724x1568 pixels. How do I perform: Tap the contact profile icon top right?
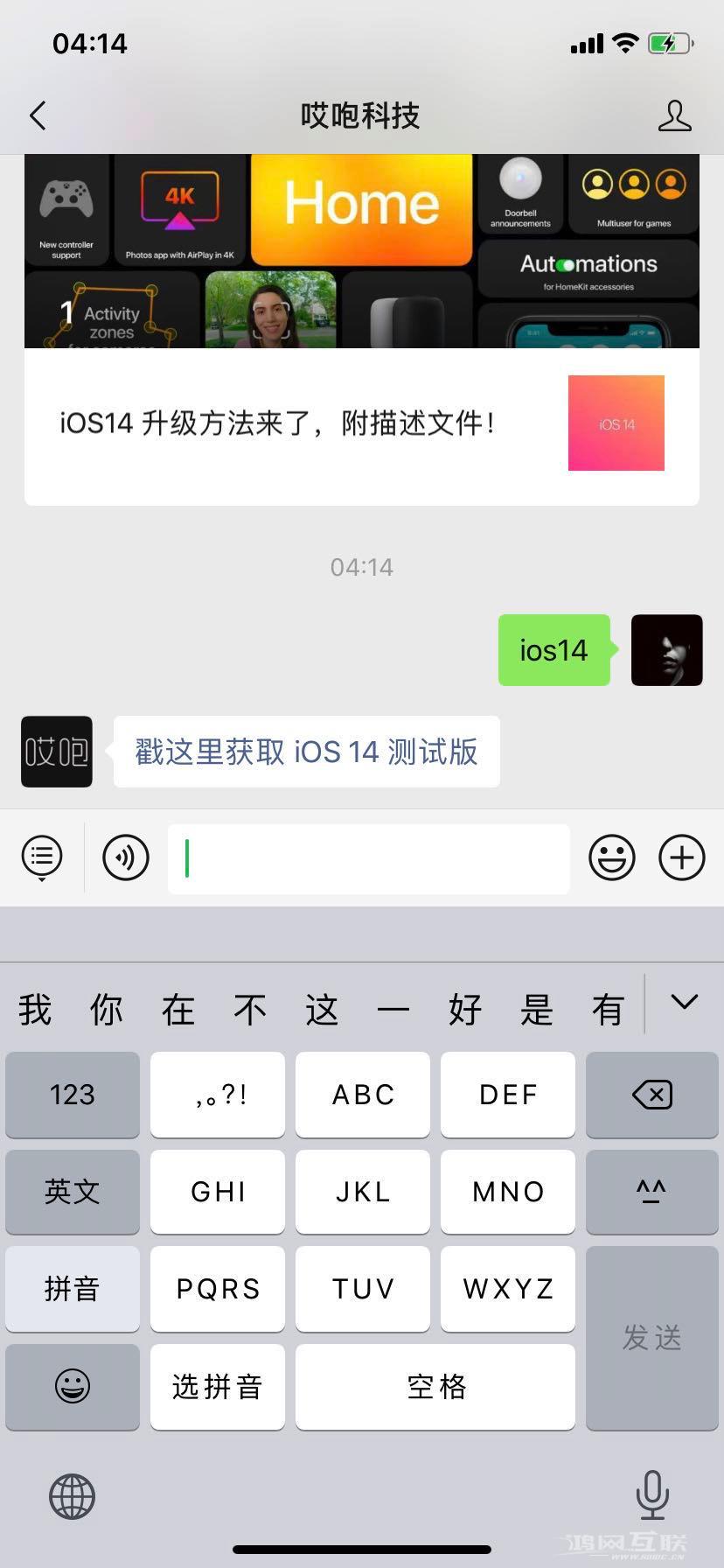[x=675, y=115]
